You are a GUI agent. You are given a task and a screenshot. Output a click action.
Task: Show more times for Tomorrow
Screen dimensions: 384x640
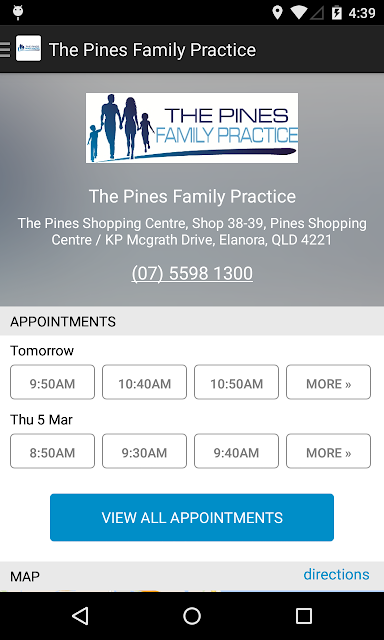pos(329,382)
